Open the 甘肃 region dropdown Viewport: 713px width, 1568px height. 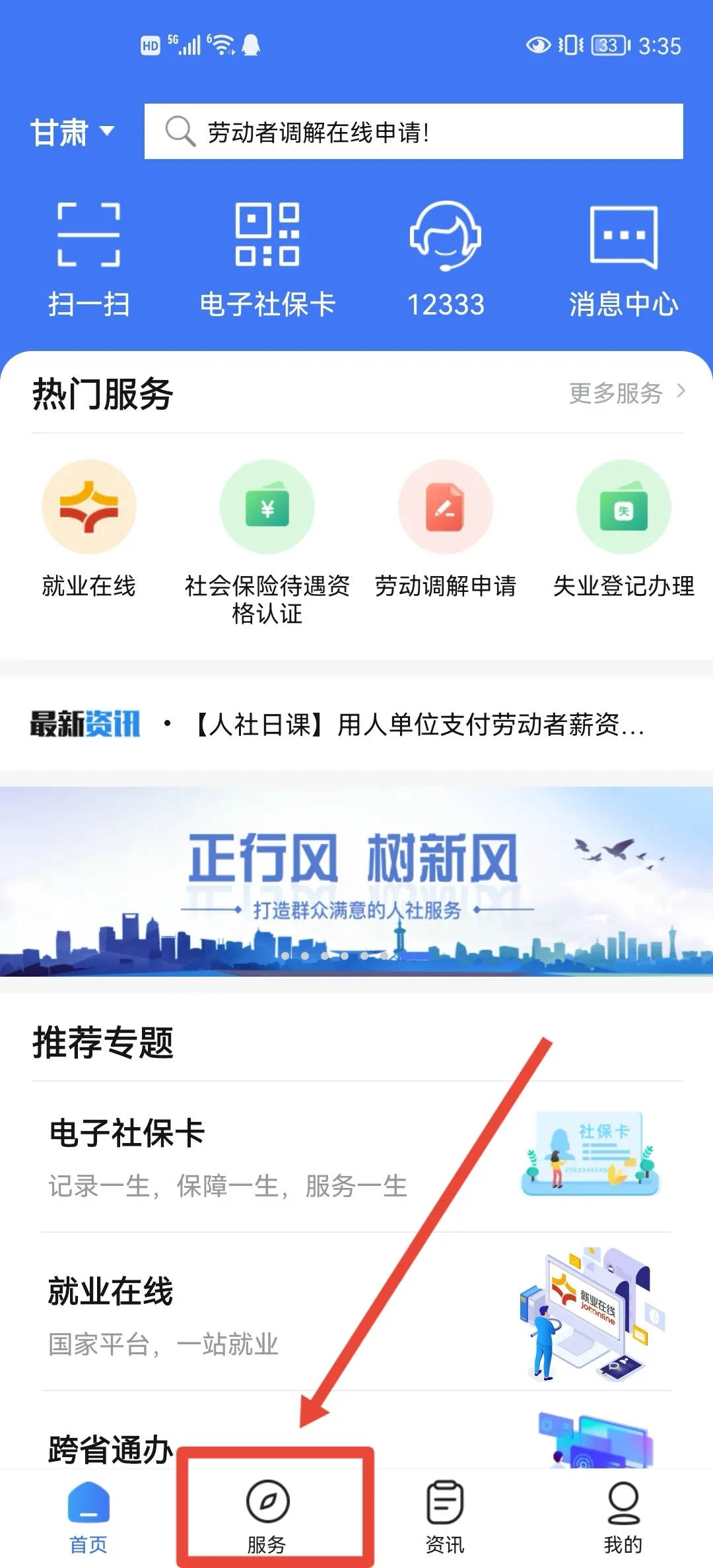point(72,132)
